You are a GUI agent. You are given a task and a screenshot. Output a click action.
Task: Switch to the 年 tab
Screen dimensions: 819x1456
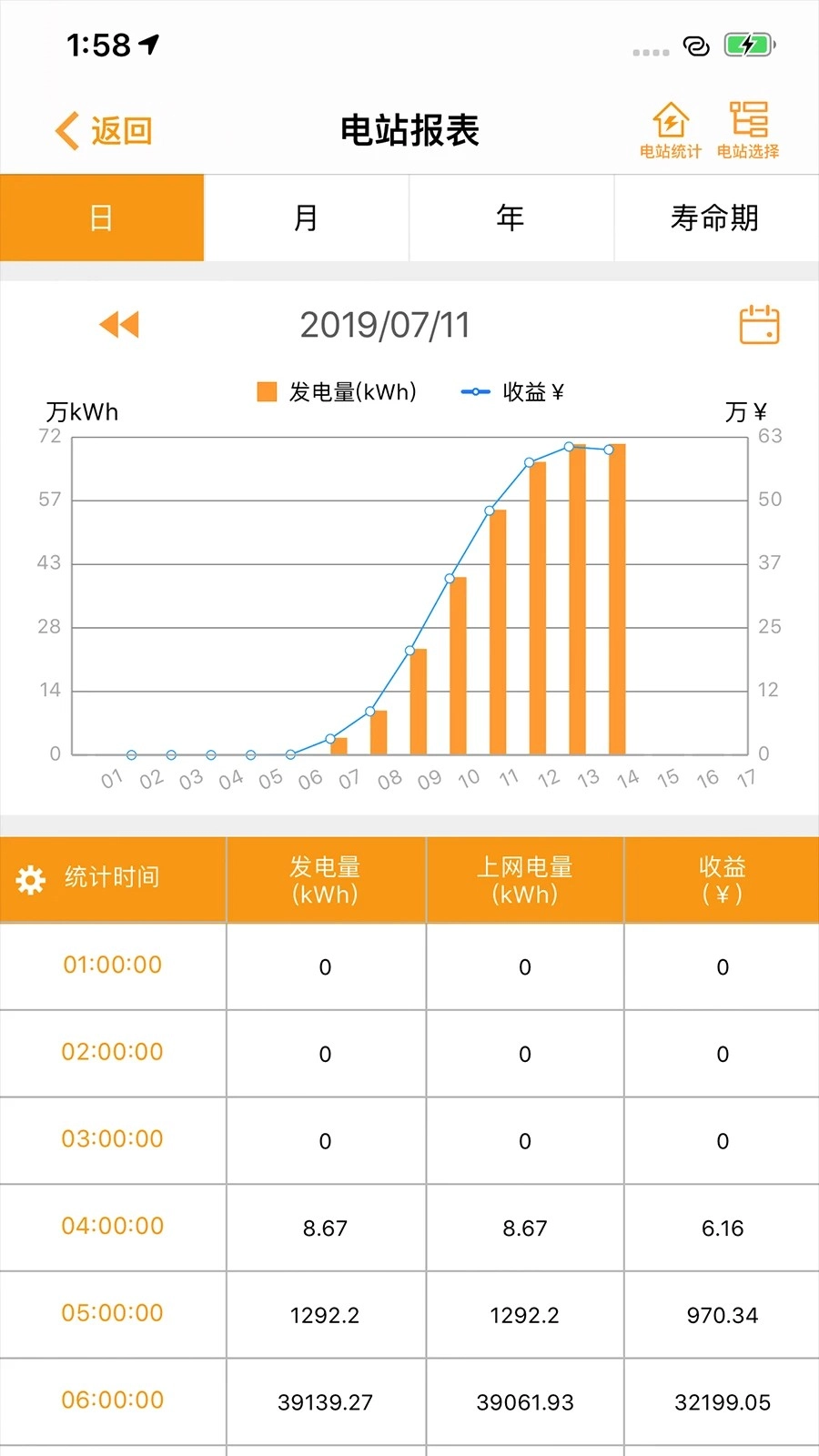[x=511, y=217]
